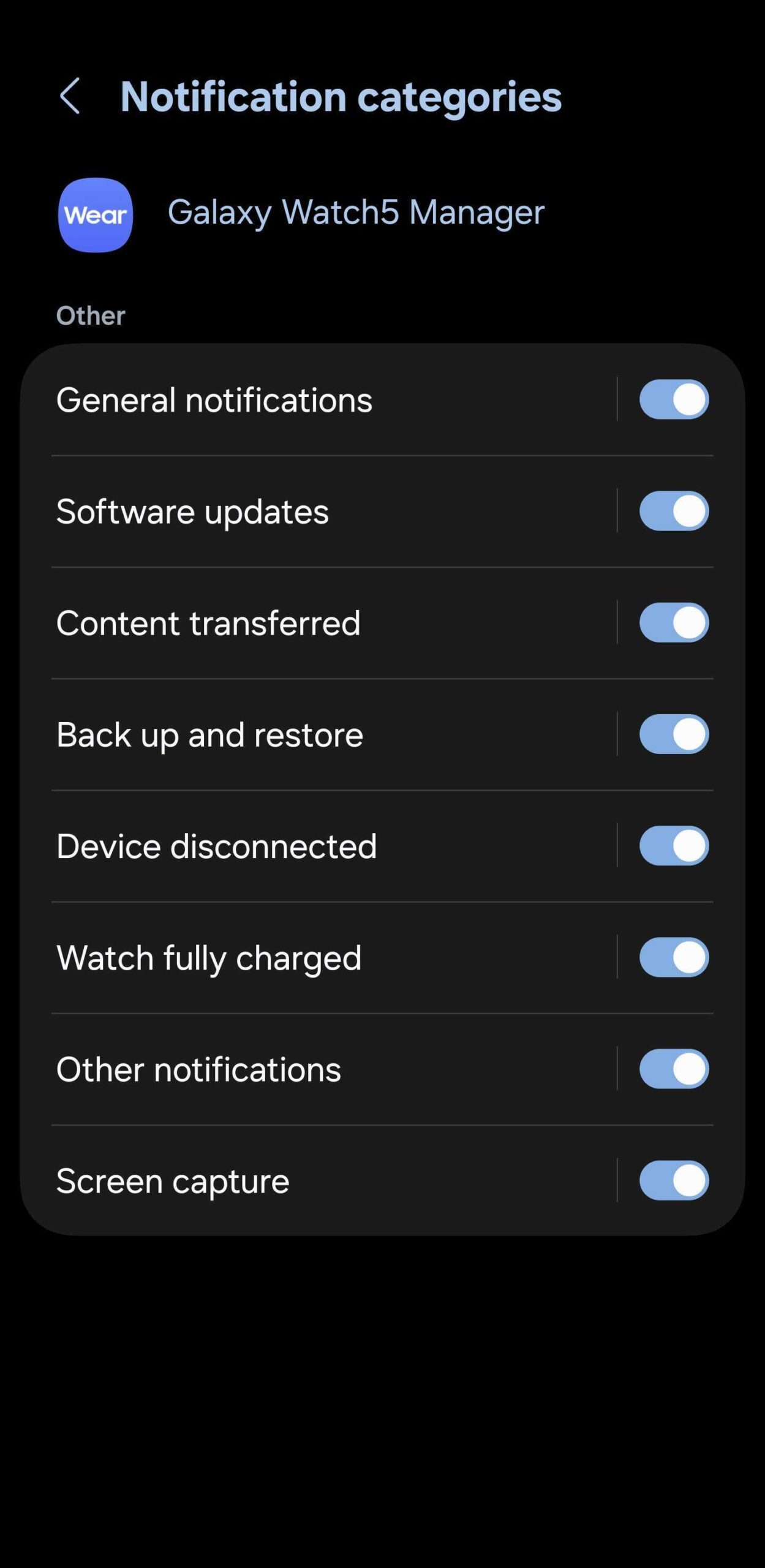
Task: Turn off the Watch fully charged switch
Action: coord(674,957)
